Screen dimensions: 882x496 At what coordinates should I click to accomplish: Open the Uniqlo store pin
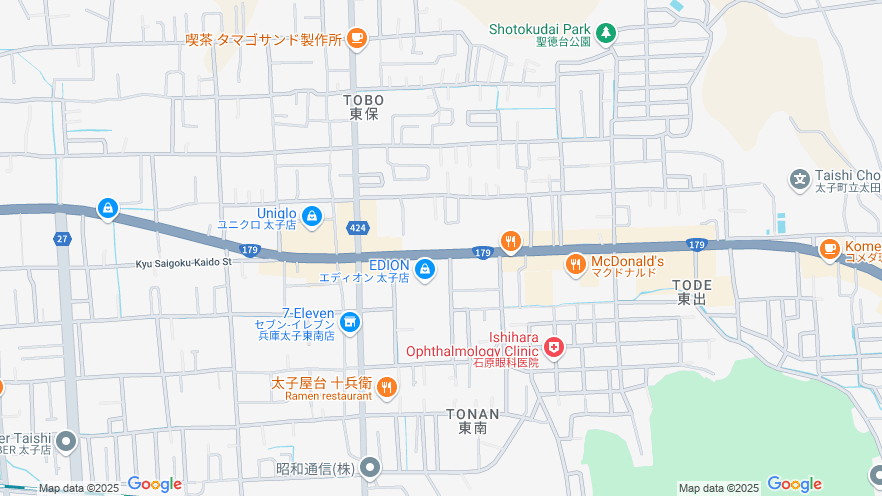(312, 215)
